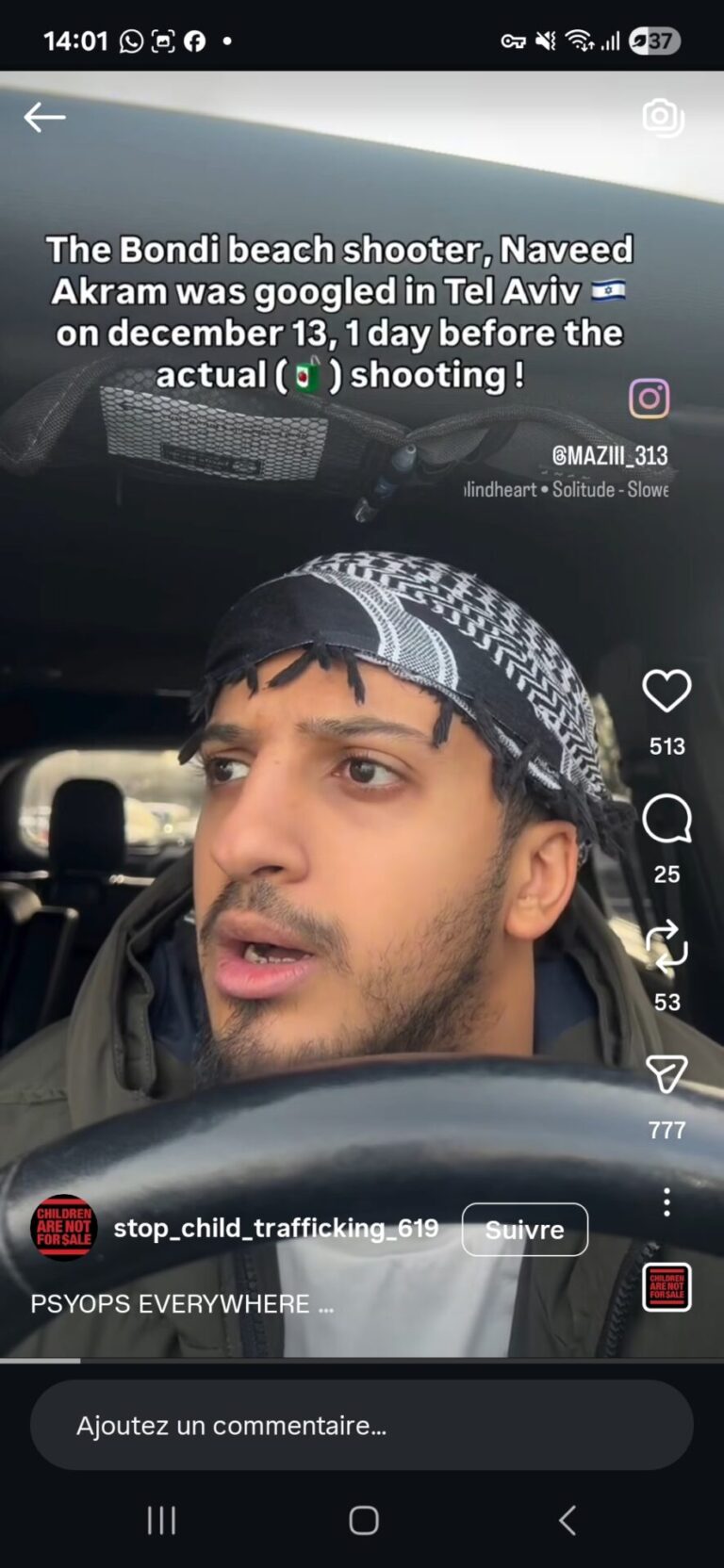Add a comment in the comment field
This screenshot has width=724, height=1568.
pyautogui.click(x=362, y=1425)
